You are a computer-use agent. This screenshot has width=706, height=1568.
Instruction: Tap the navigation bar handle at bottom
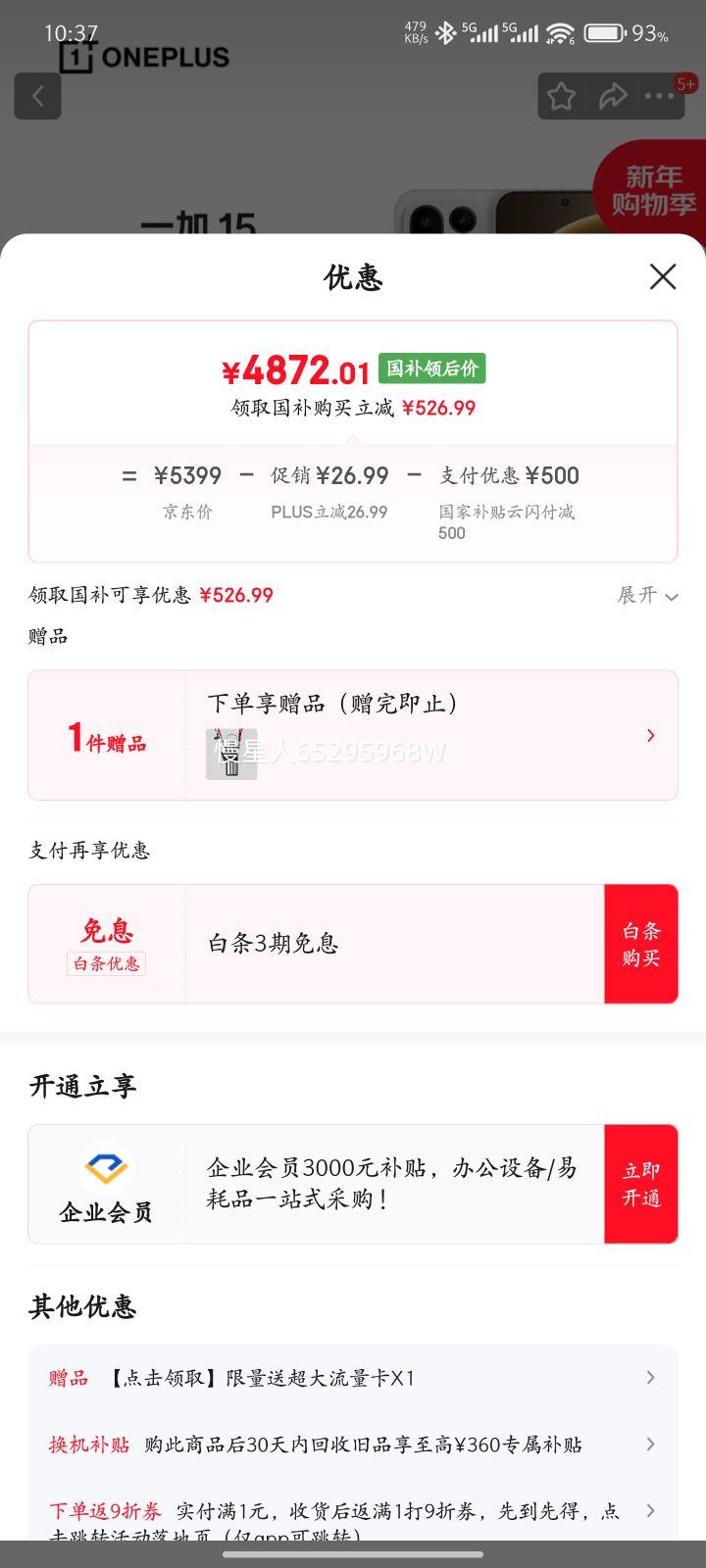click(353, 1553)
